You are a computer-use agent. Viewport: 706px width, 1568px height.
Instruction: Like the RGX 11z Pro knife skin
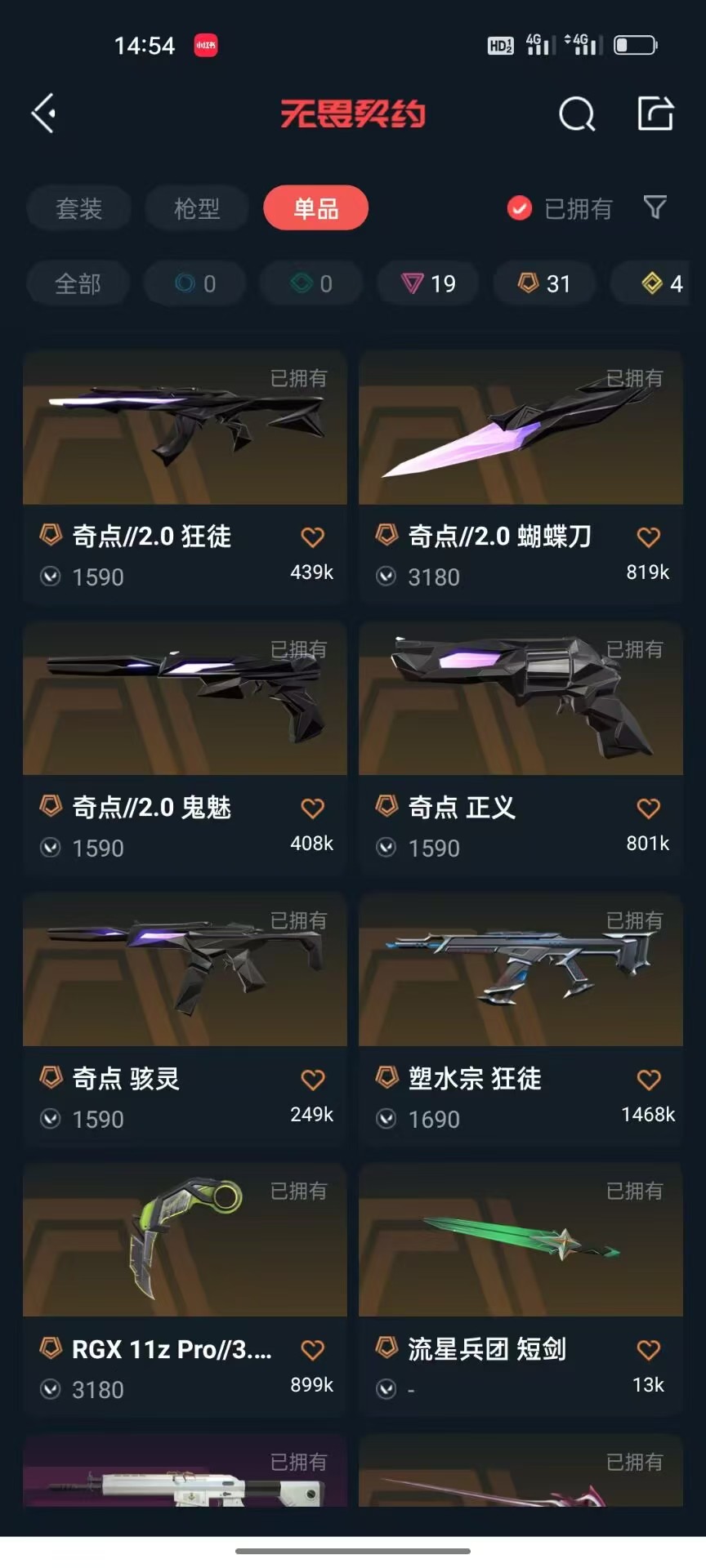click(313, 1350)
